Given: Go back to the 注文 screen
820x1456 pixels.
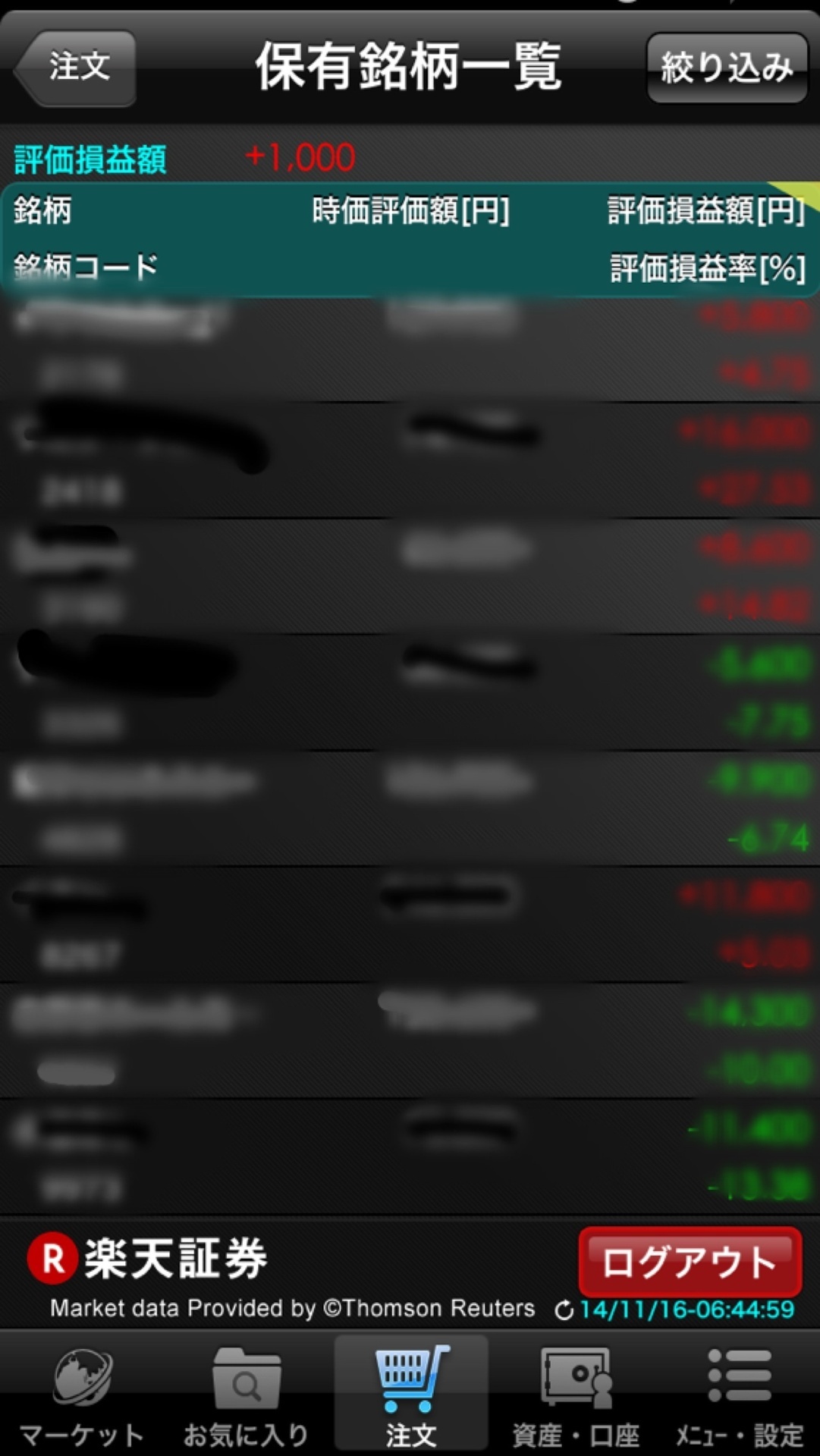Looking at the screenshot, I should click(x=76, y=67).
